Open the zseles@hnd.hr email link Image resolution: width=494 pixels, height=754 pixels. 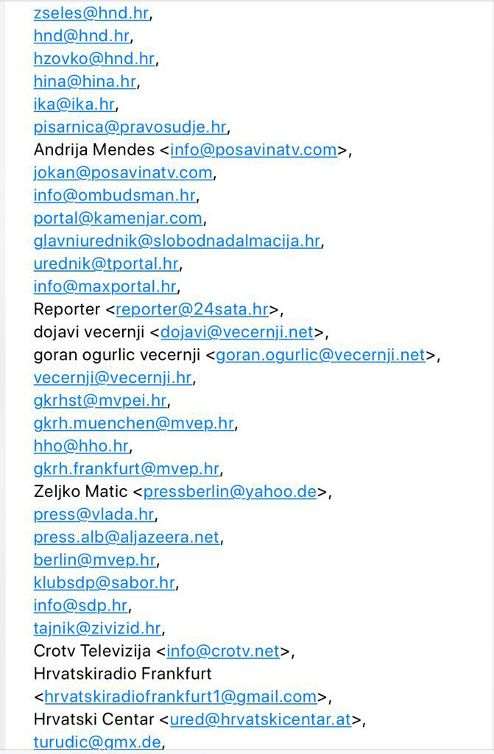[x=91, y=13]
